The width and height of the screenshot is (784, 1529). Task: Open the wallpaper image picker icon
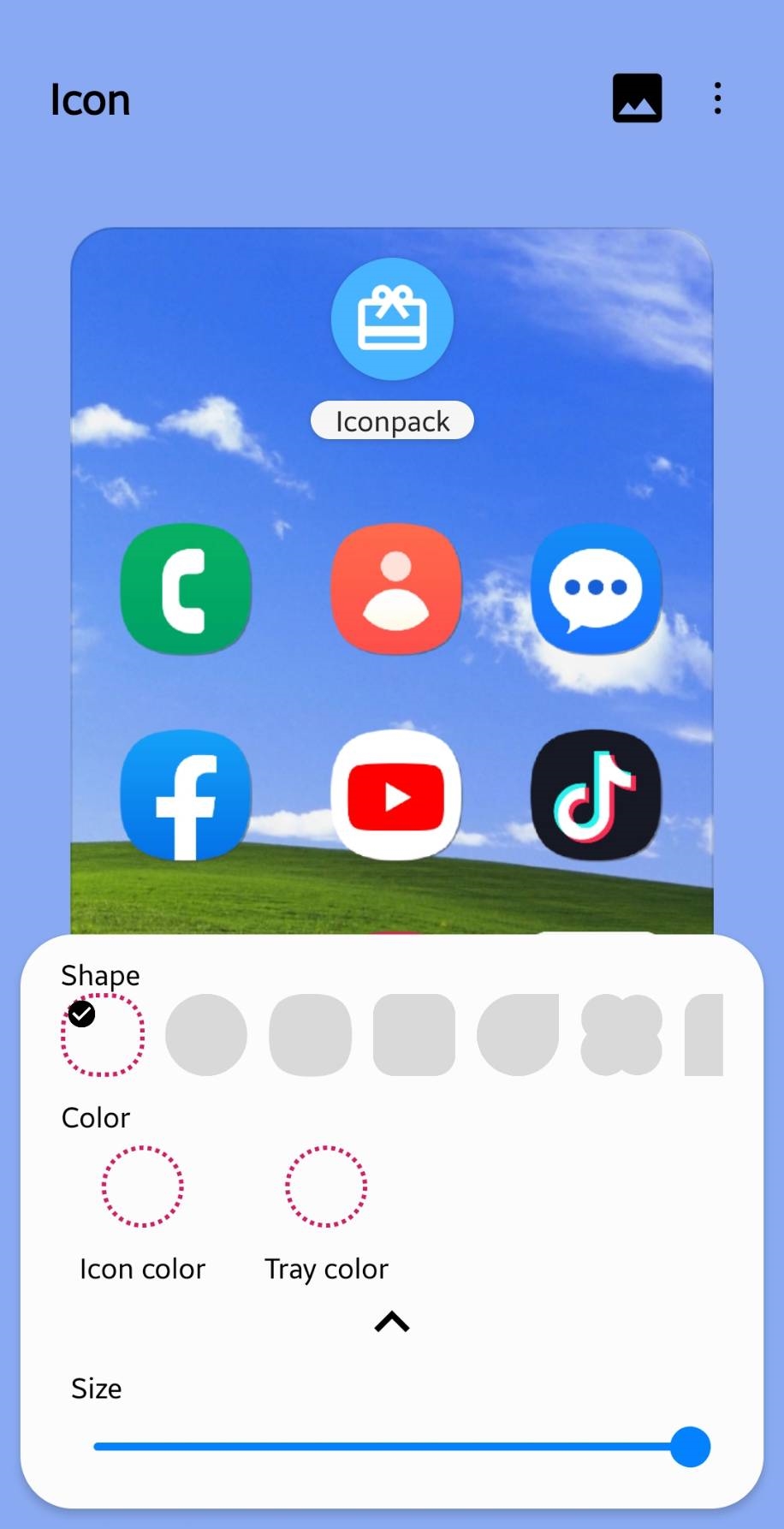(x=637, y=98)
